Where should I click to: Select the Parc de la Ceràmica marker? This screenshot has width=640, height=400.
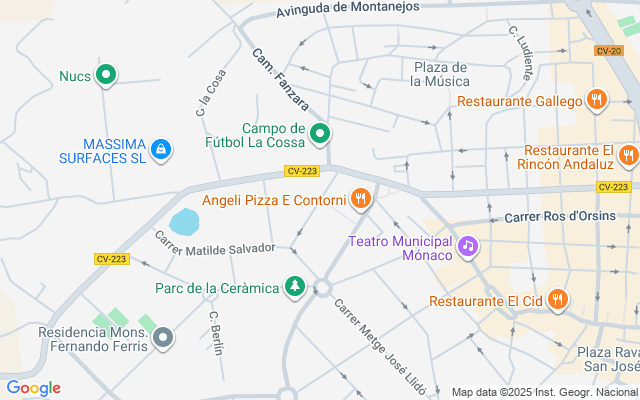point(295,287)
